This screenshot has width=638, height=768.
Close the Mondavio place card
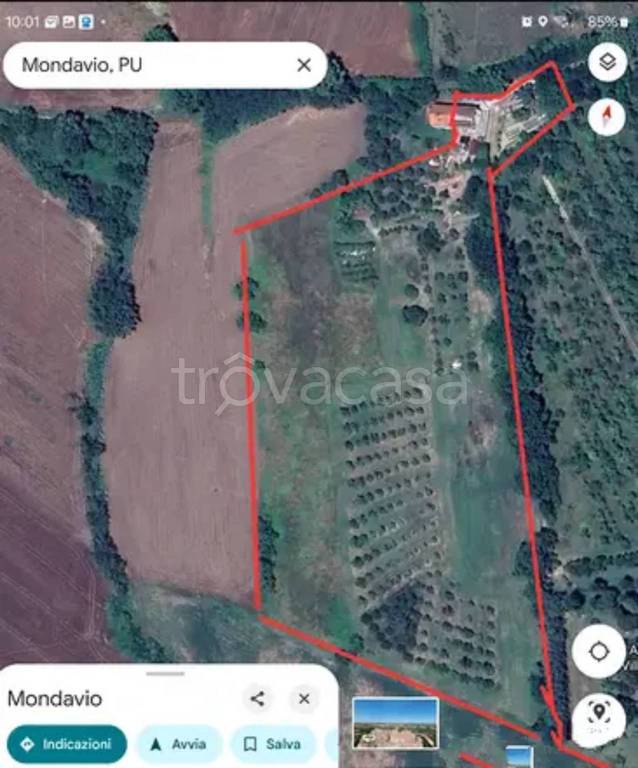click(x=304, y=699)
